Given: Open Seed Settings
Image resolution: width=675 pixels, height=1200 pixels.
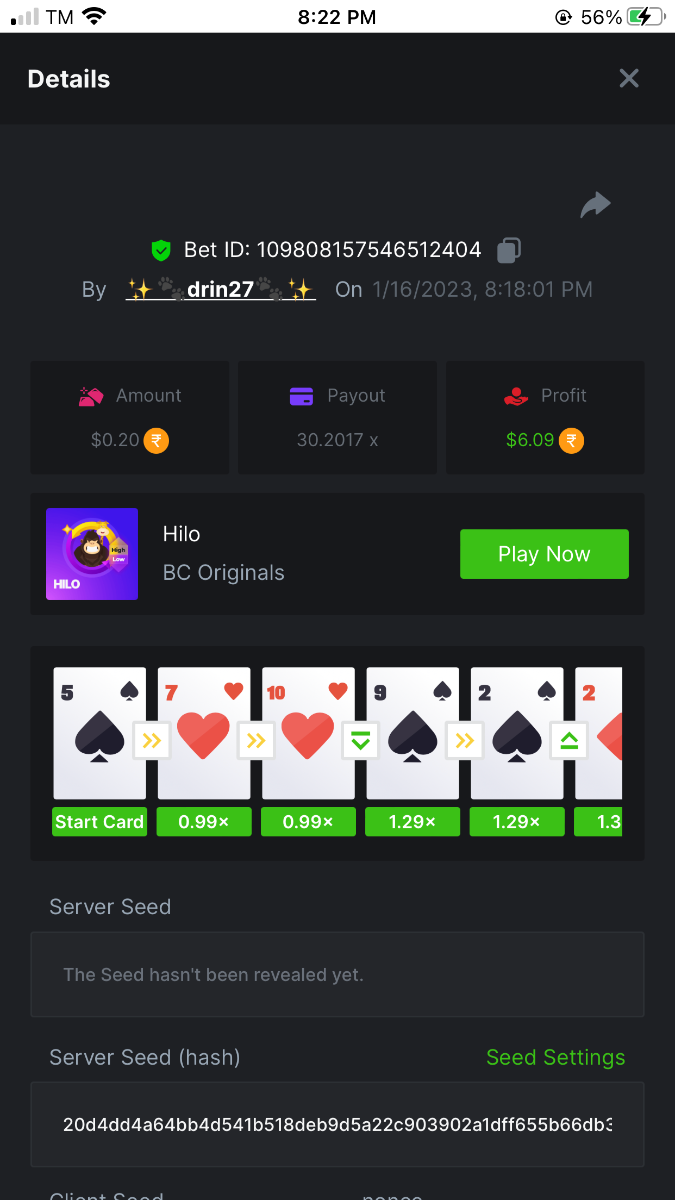Looking at the screenshot, I should tap(555, 1057).
